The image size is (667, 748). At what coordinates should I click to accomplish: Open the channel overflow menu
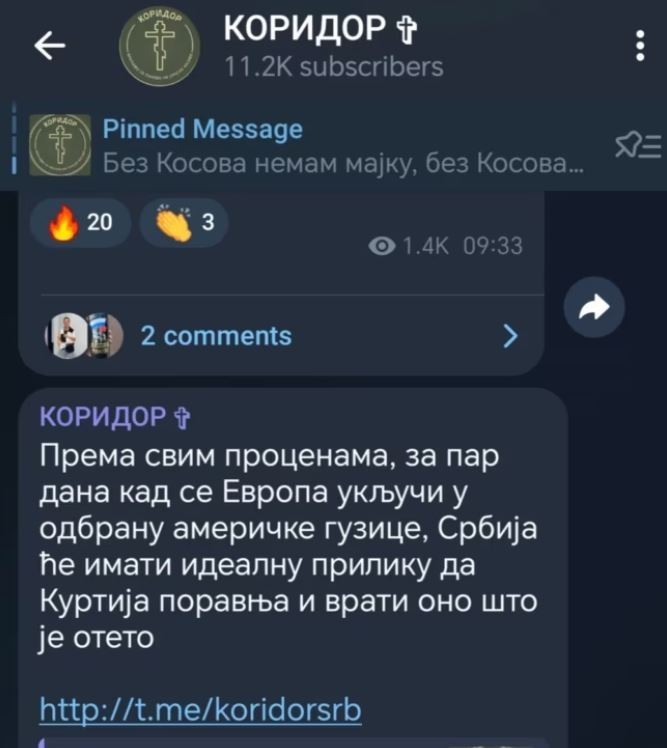pos(639,46)
